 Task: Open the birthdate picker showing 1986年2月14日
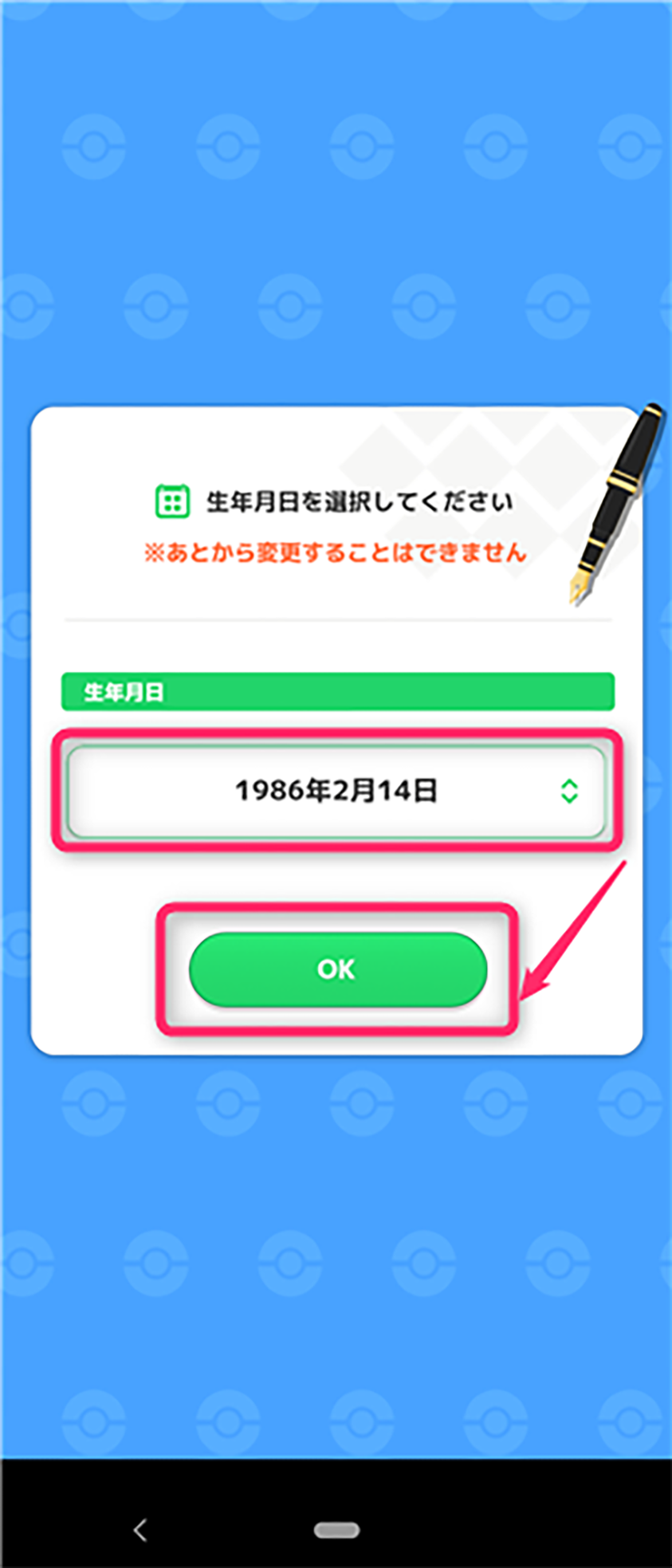[336, 791]
